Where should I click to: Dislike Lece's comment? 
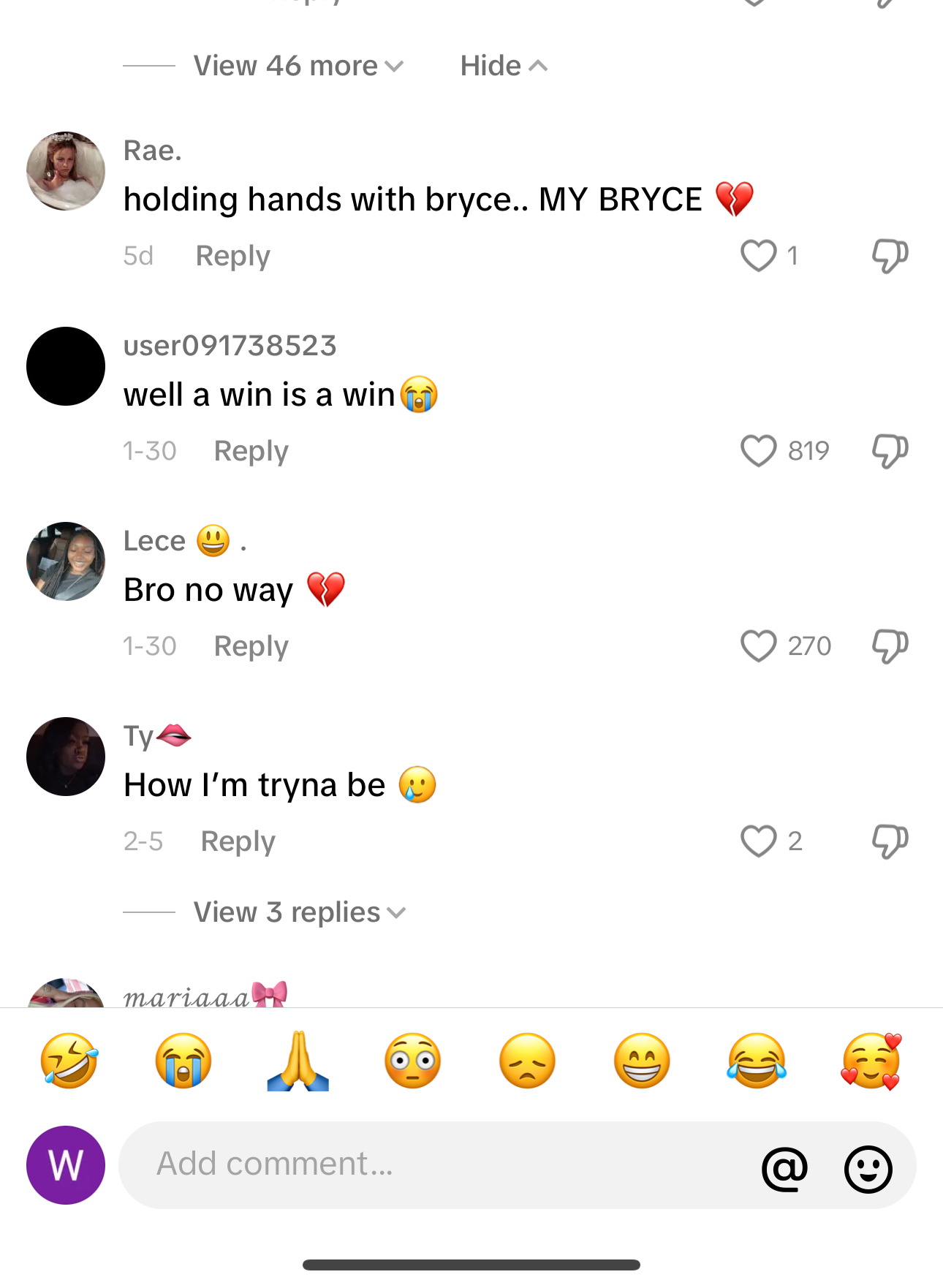coord(890,646)
